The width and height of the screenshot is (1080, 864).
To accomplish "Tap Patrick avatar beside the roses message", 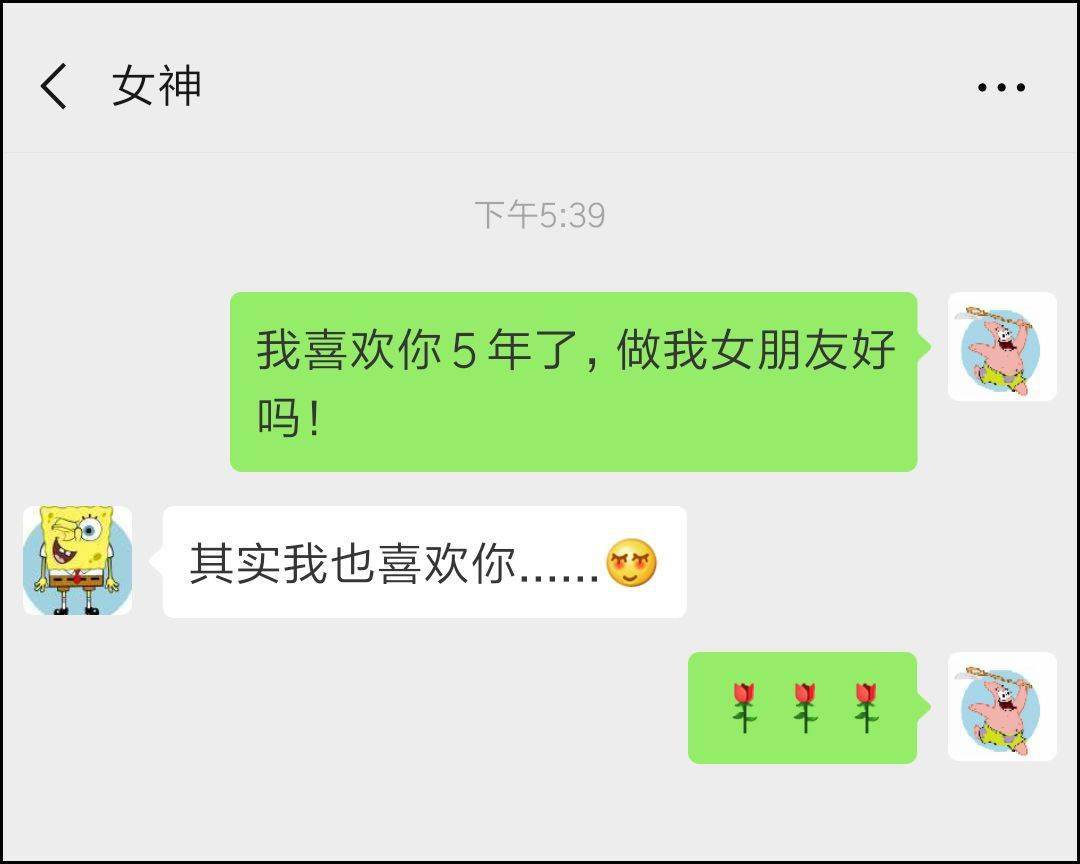I will click(1002, 707).
